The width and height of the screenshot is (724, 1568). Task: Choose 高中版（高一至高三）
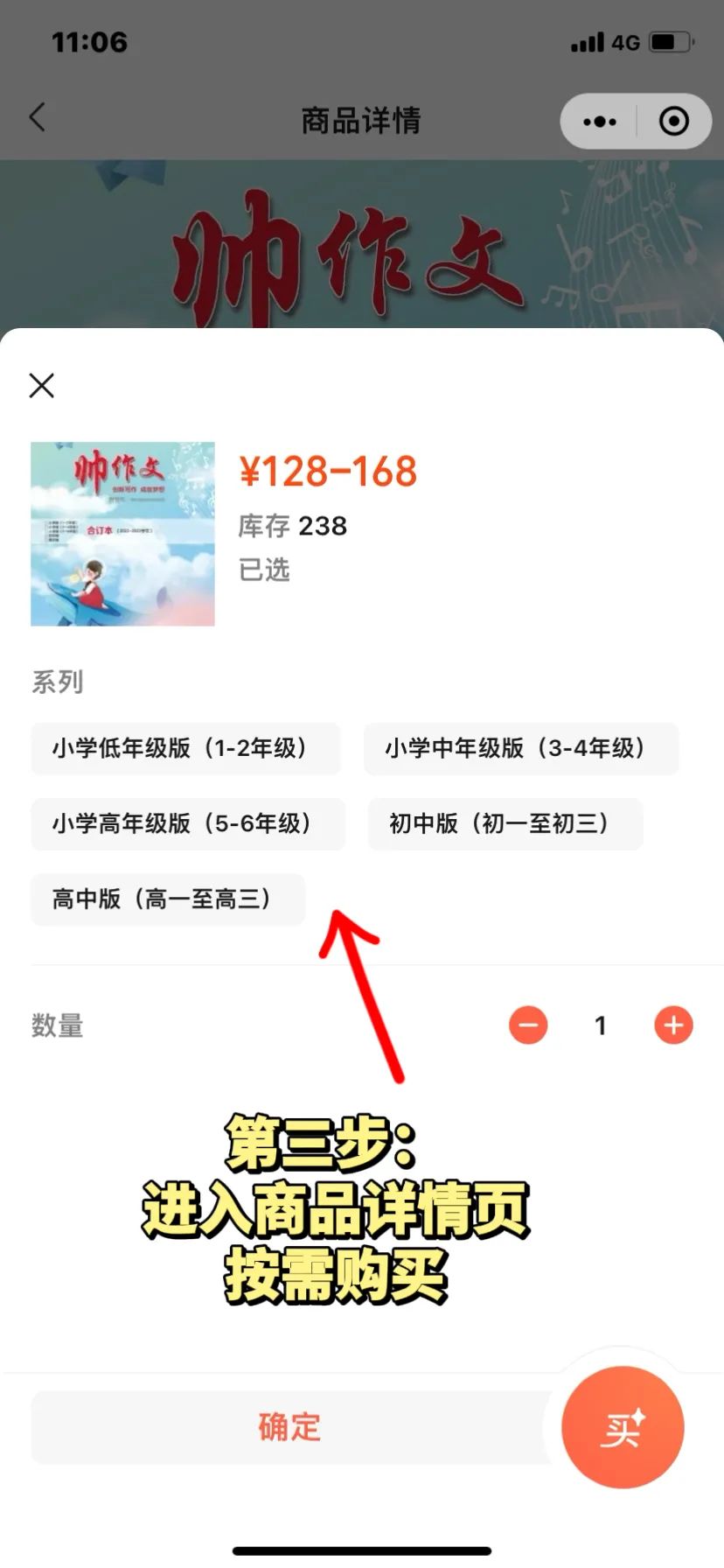click(168, 899)
